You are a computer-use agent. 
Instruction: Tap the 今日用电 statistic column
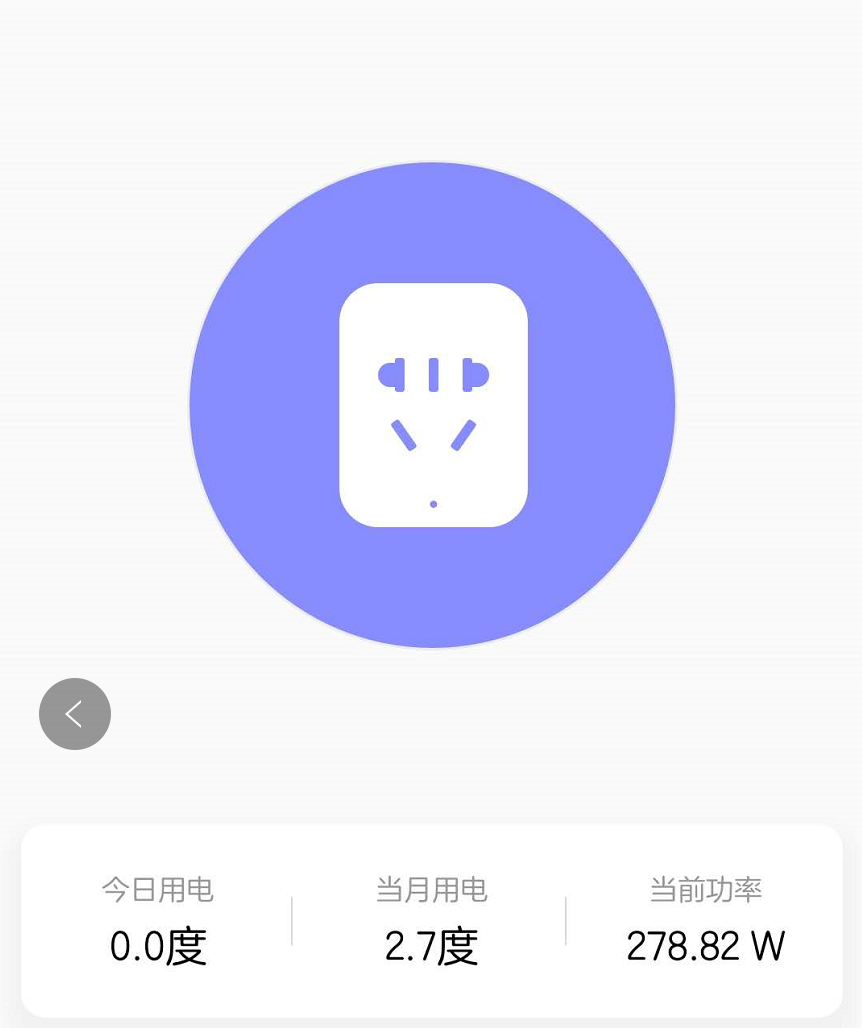coord(157,918)
